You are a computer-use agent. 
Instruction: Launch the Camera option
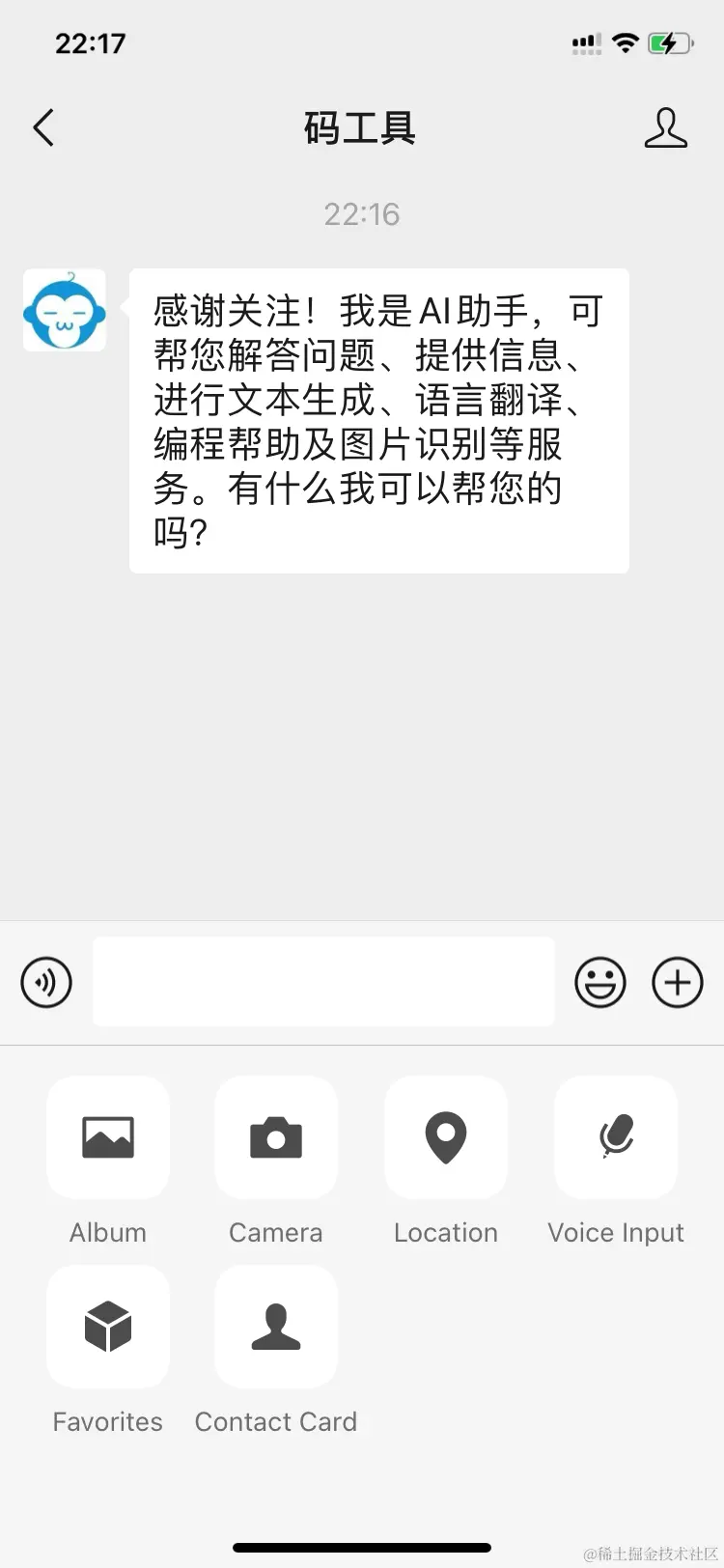(x=276, y=1137)
